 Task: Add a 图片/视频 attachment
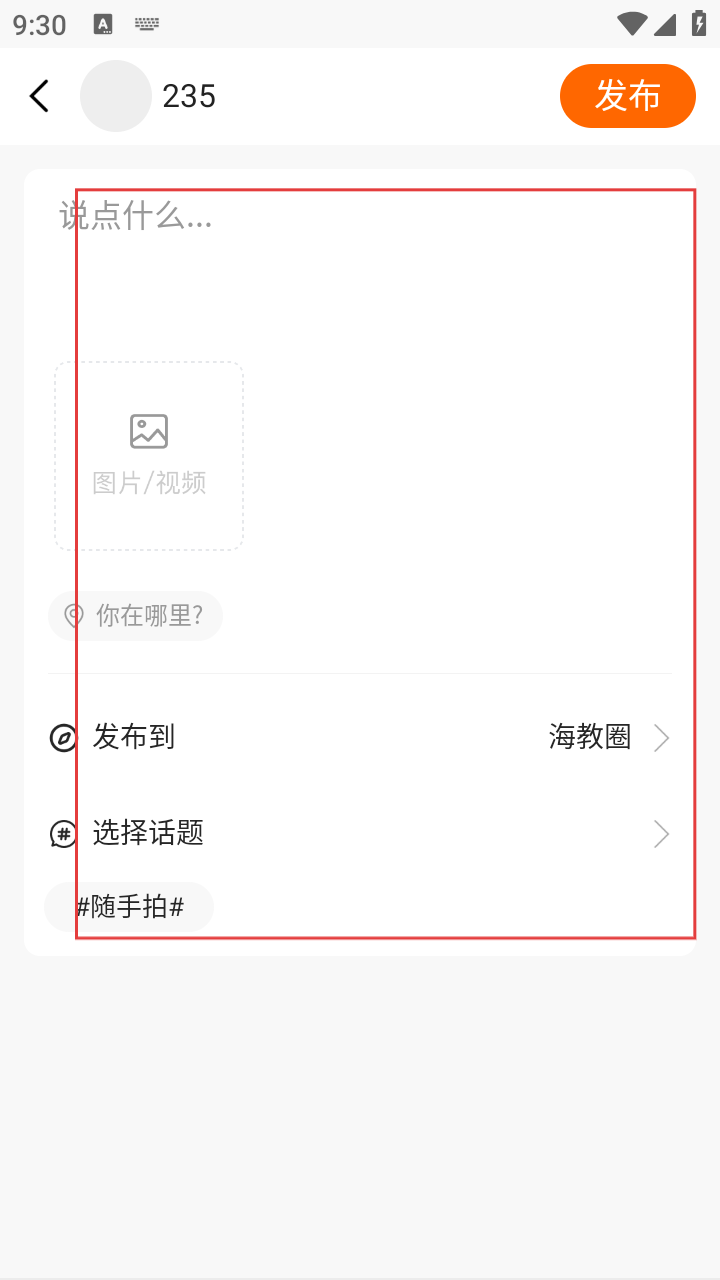pos(149,456)
